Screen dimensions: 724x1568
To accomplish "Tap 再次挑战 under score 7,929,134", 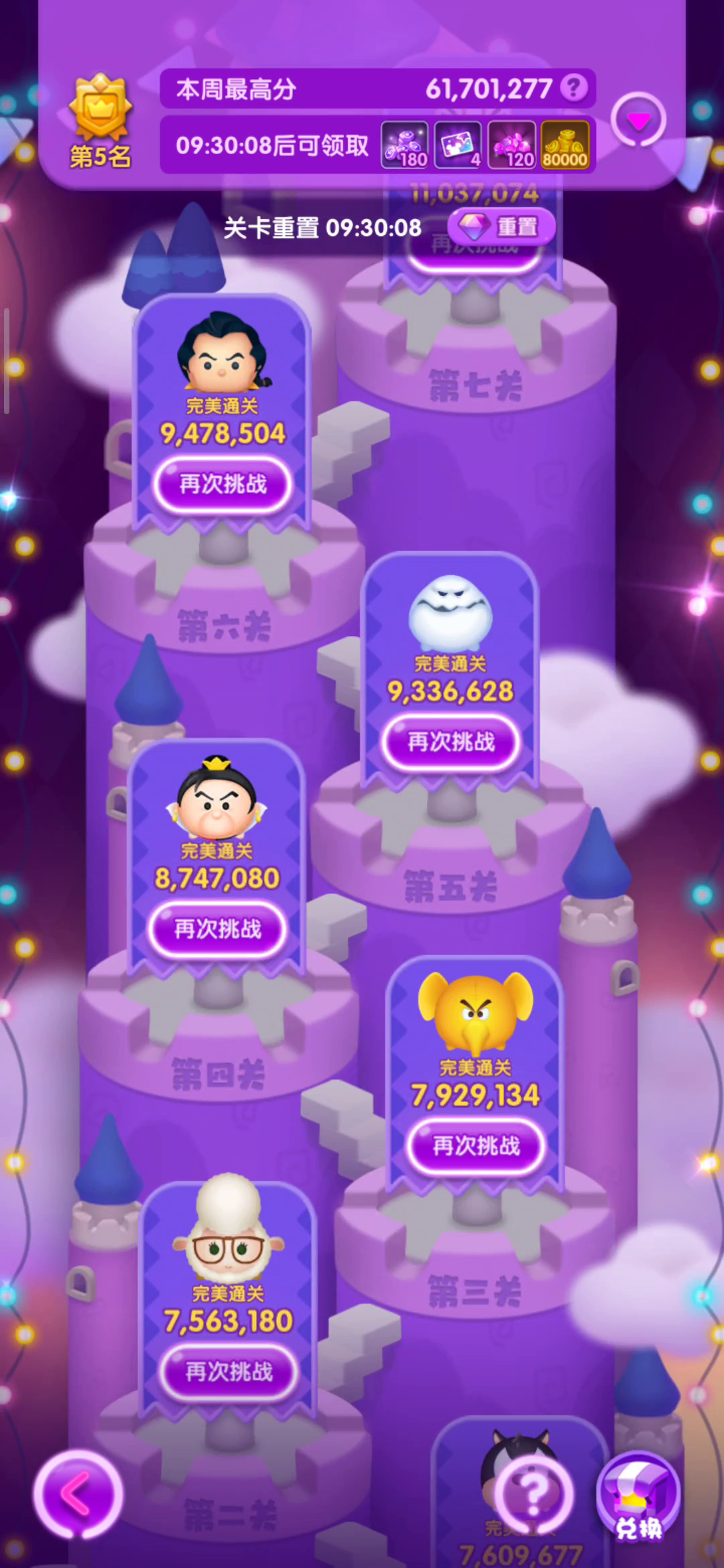I will tap(476, 1146).
